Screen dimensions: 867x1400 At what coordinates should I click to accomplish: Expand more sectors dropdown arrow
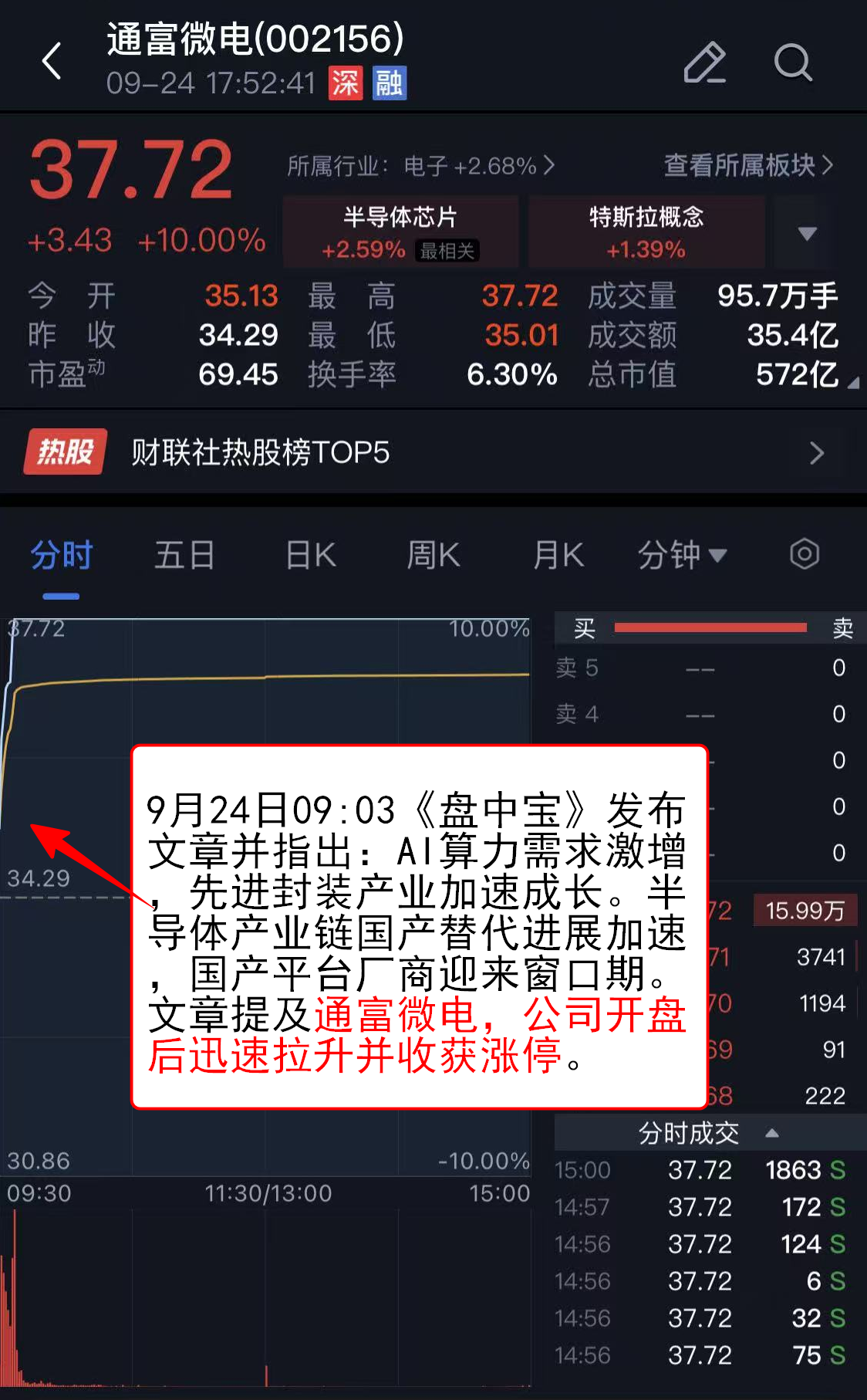pos(807,233)
